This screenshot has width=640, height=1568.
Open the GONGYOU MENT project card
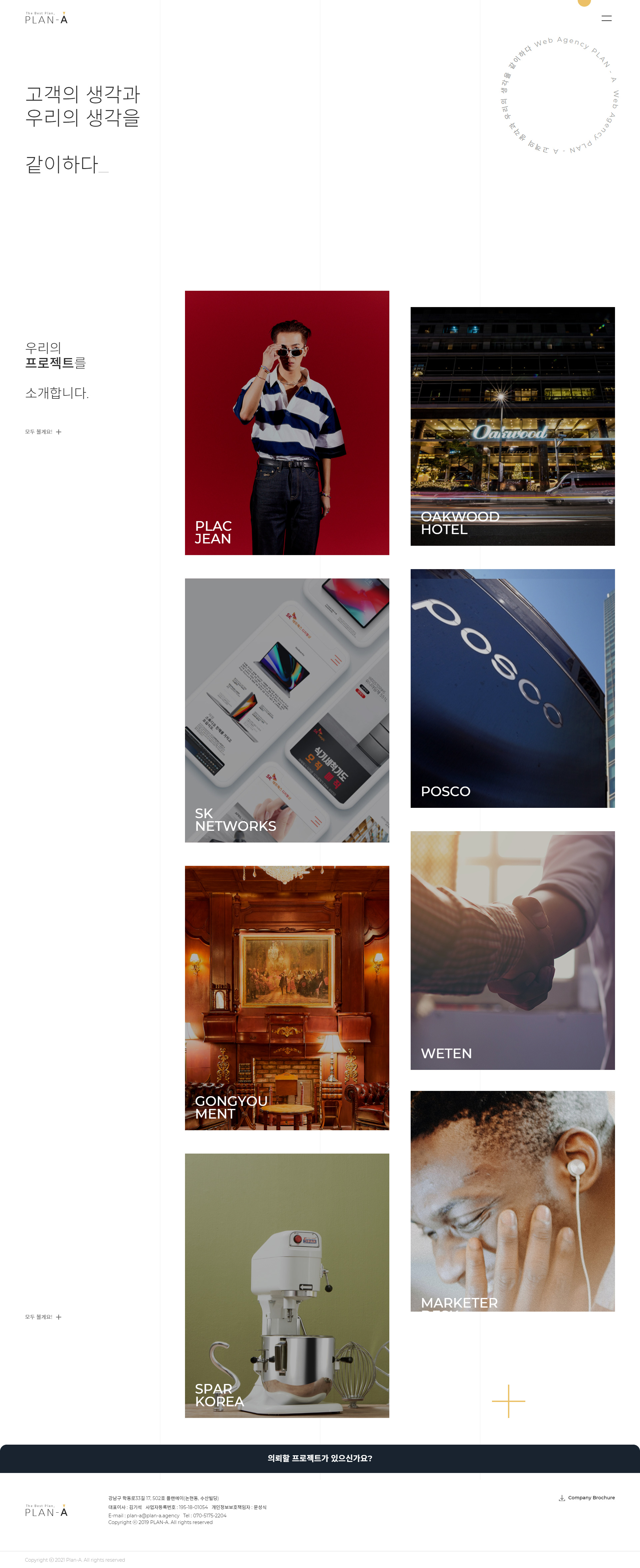click(287, 998)
